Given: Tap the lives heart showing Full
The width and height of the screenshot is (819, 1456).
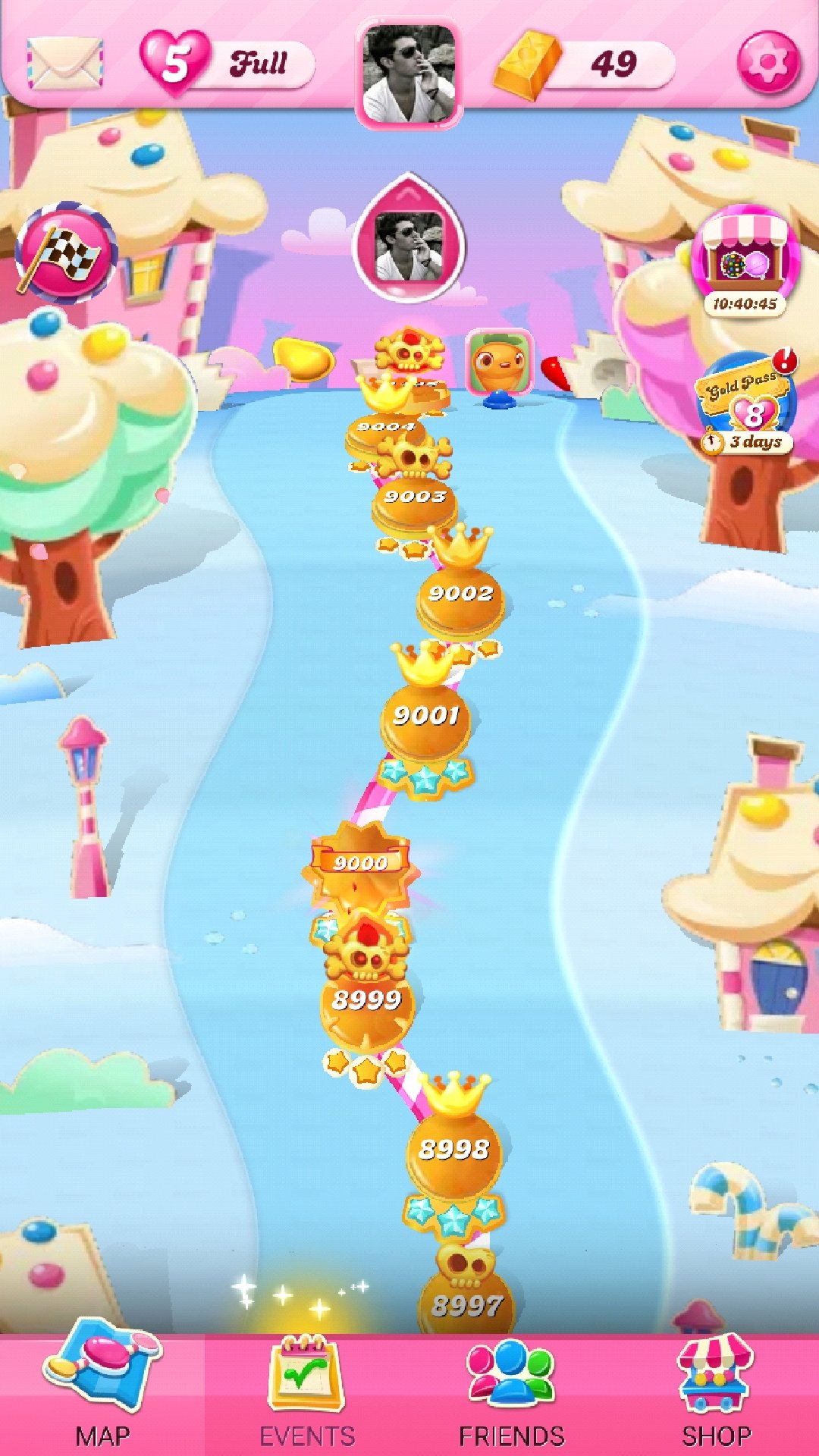Looking at the screenshot, I should 227,63.
